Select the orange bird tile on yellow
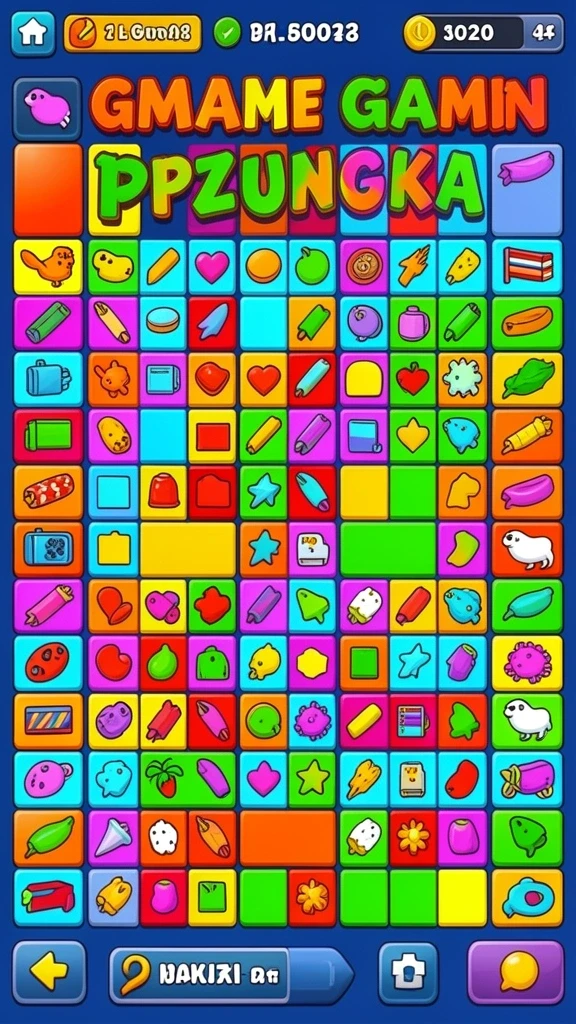The height and width of the screenshot is (1024, 576). [x=48, y=266]
